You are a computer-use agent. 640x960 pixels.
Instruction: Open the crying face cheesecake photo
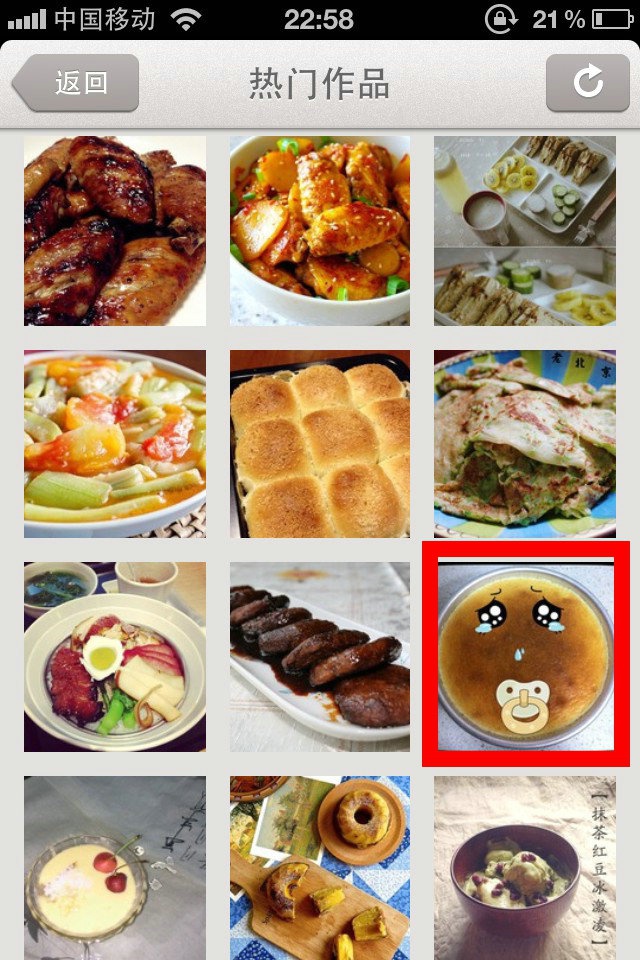coord(525,655)
